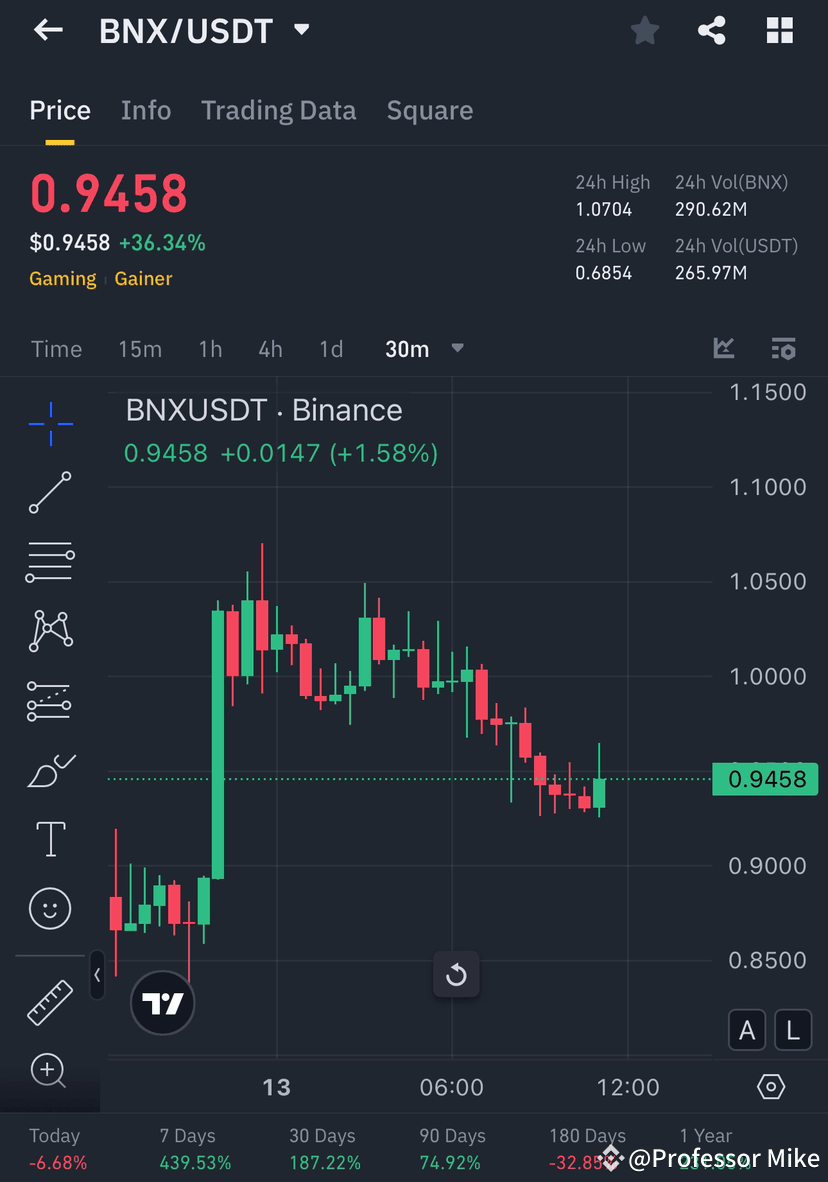Toggle auto scale with the A button
The width and height of the screenshot is (828, 1182).
pyautogui.click(x=746, y=1030)
